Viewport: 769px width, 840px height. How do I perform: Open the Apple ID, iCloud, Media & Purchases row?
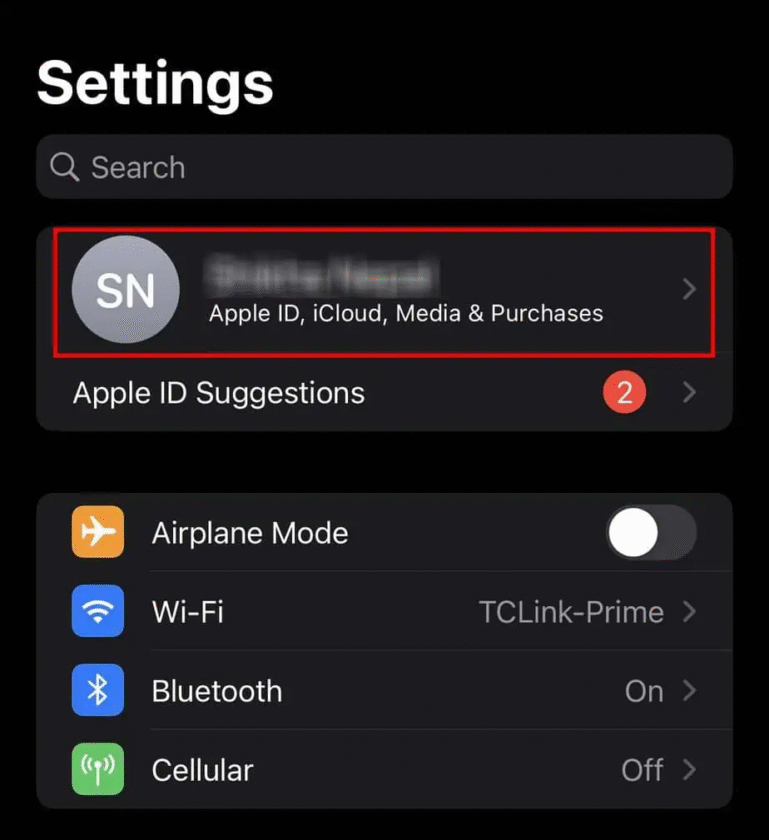(384, 291)
